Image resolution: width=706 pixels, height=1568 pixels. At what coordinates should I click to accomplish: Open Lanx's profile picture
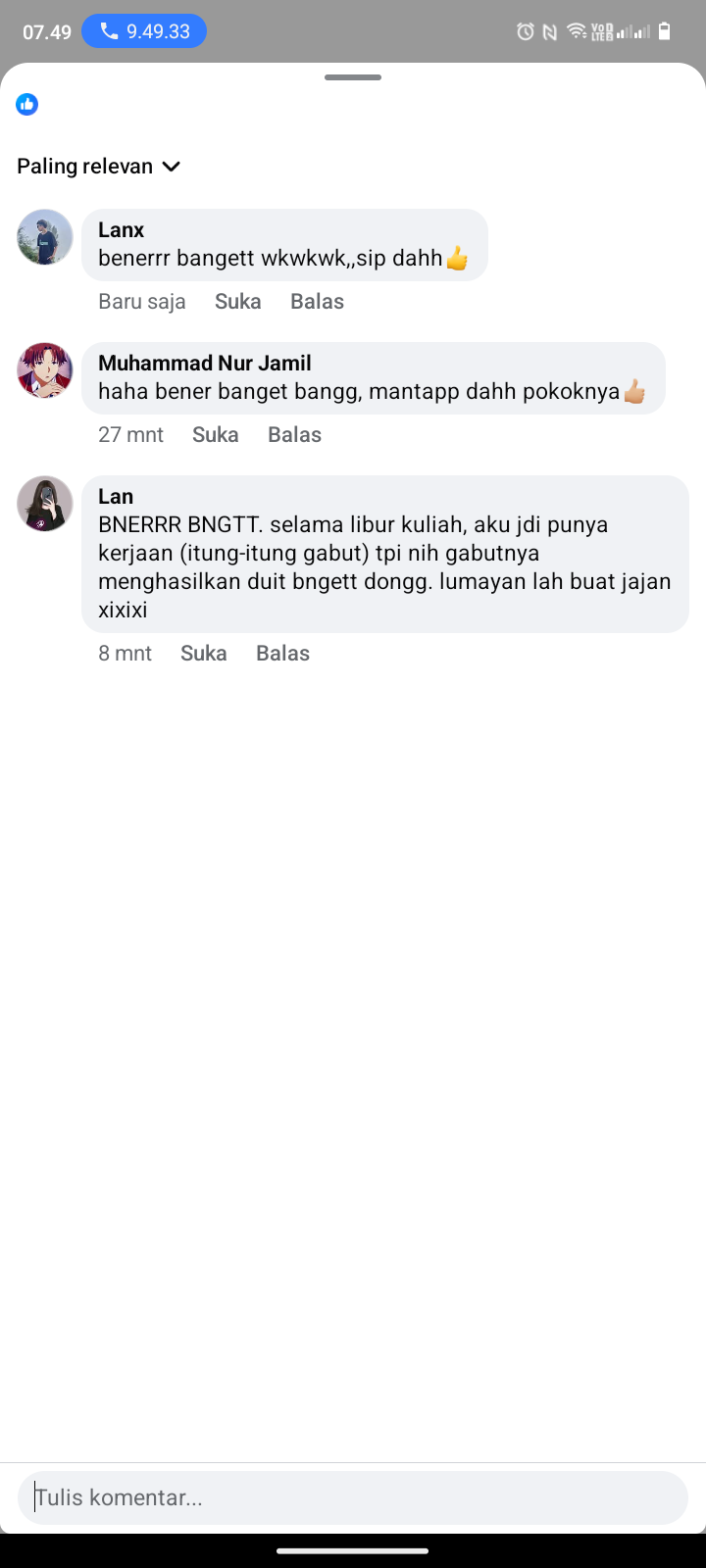pos(45,237)
